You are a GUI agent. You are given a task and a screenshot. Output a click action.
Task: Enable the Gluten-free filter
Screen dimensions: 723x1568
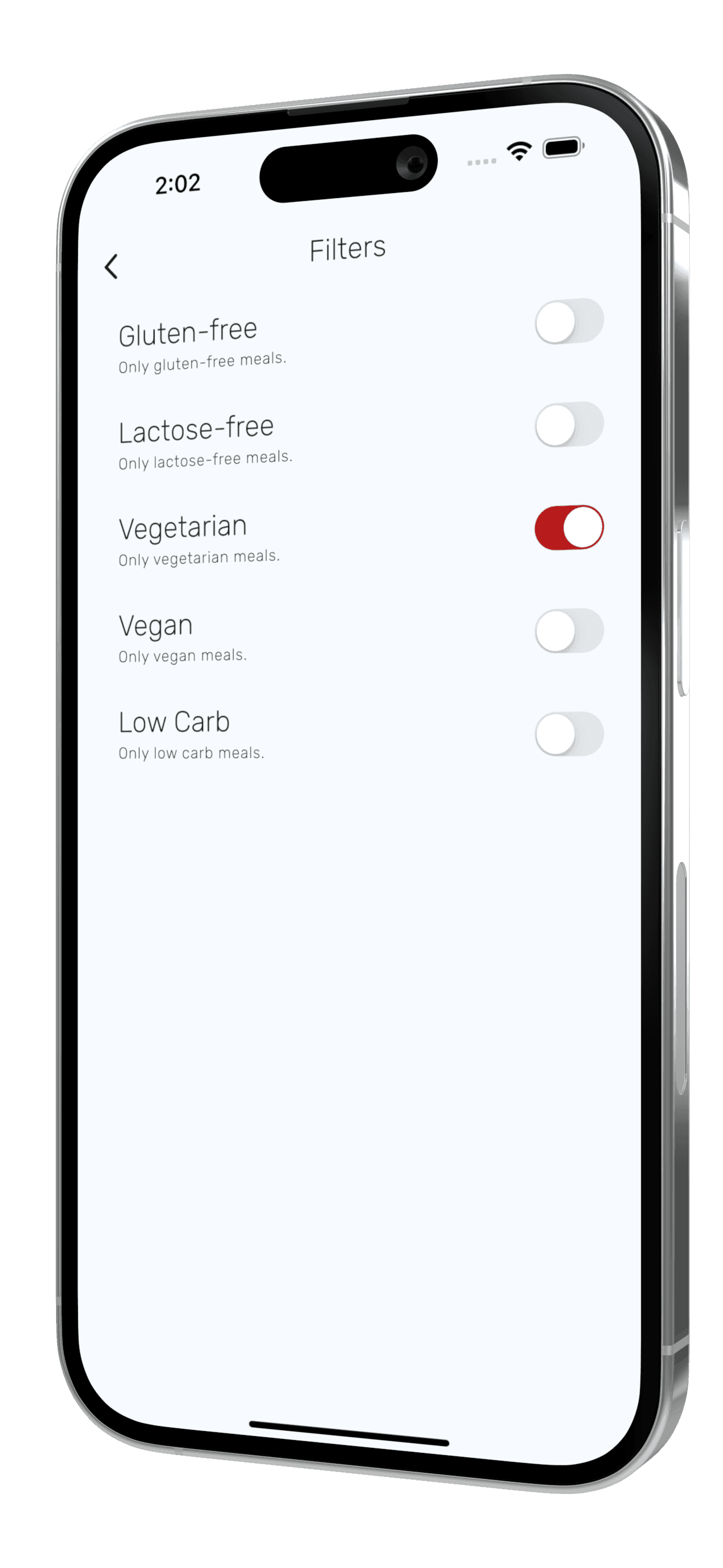[568, 321]
